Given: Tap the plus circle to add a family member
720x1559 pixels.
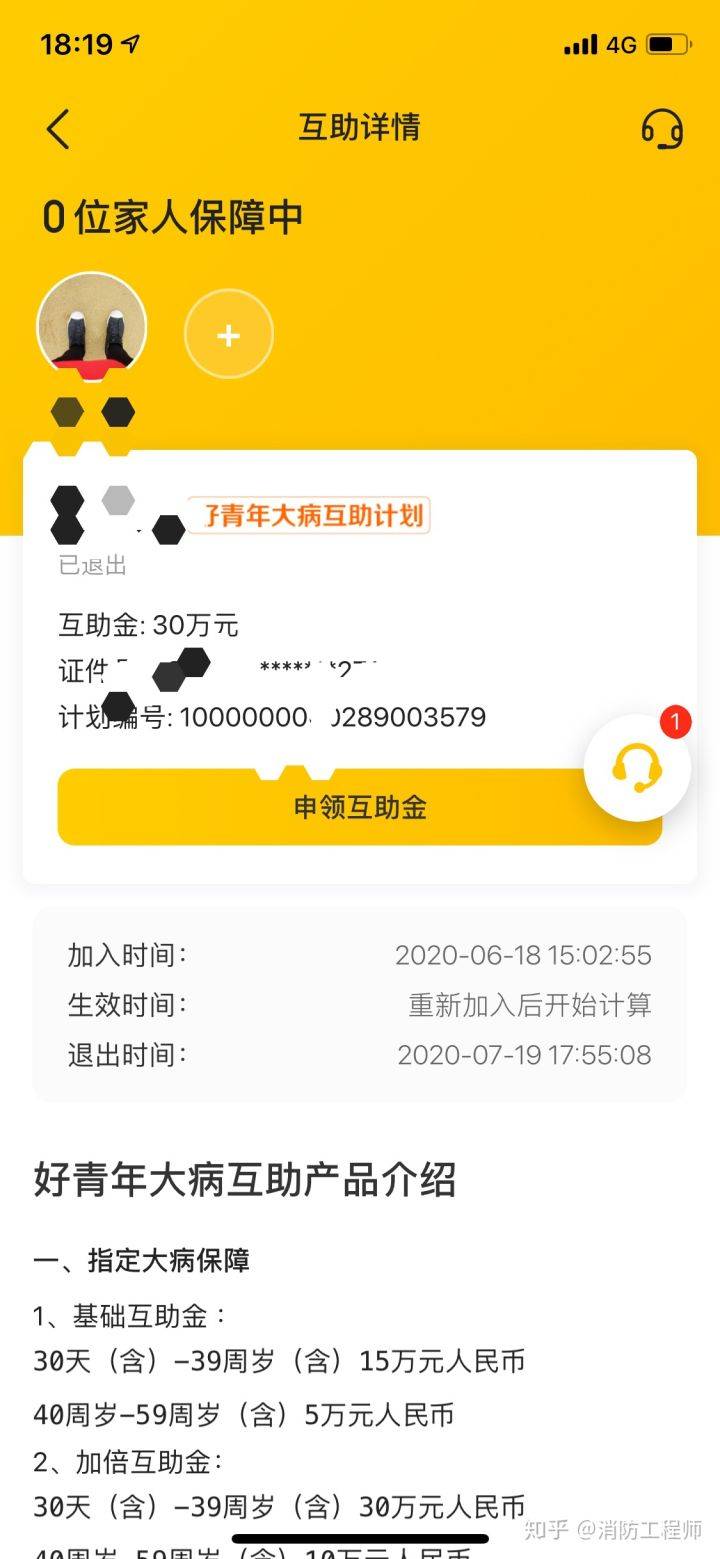Looking at the screenshot, I should 229,335.
